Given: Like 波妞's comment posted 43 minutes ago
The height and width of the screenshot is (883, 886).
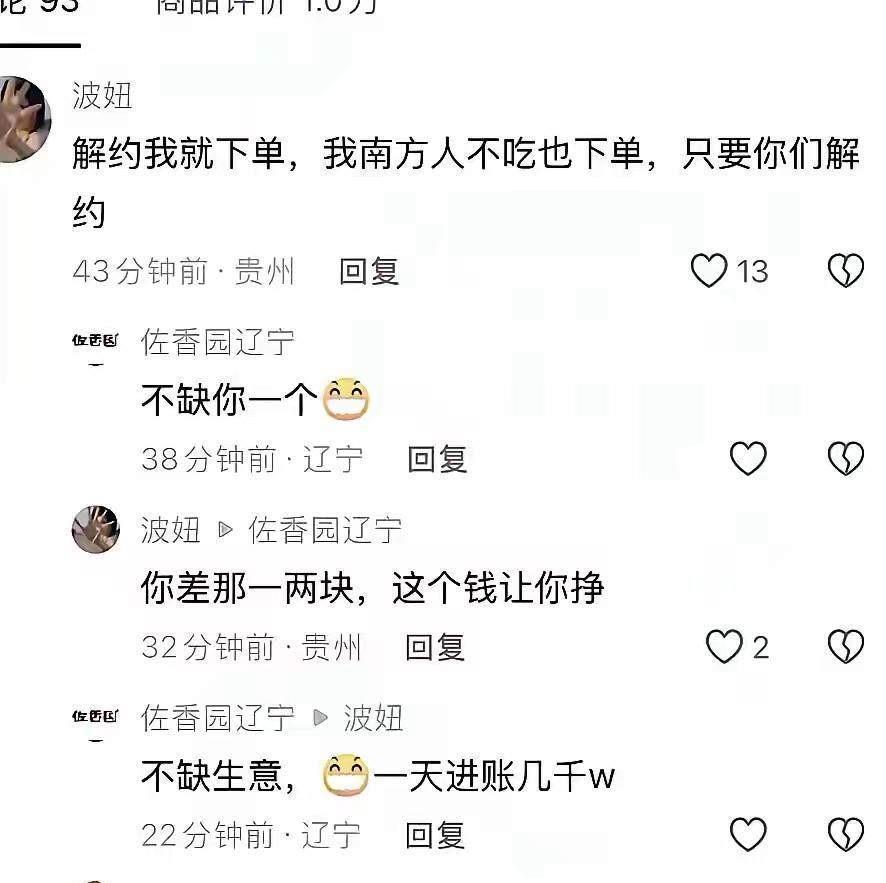Looking at the screenshot, I should 709,271.
